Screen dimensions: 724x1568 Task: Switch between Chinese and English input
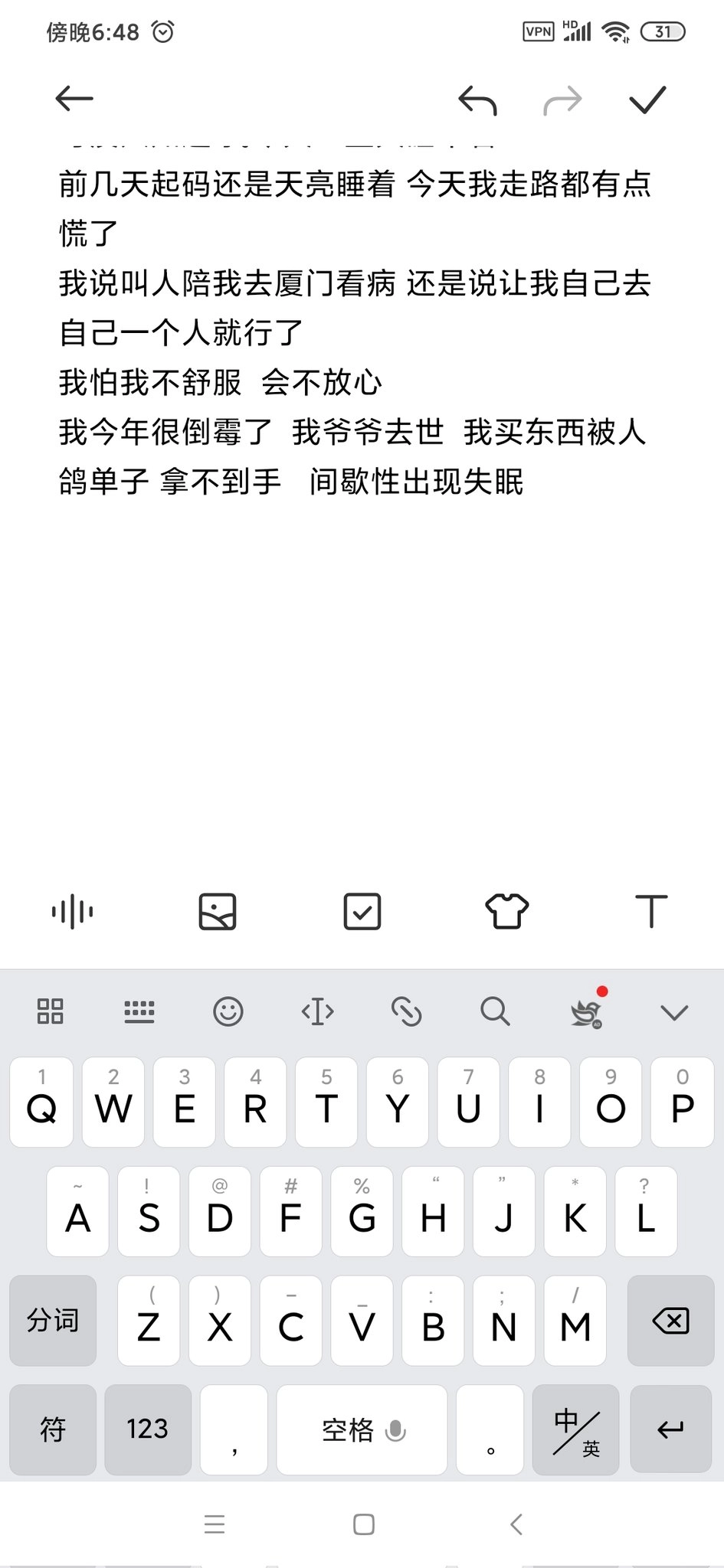point(575,1429)
